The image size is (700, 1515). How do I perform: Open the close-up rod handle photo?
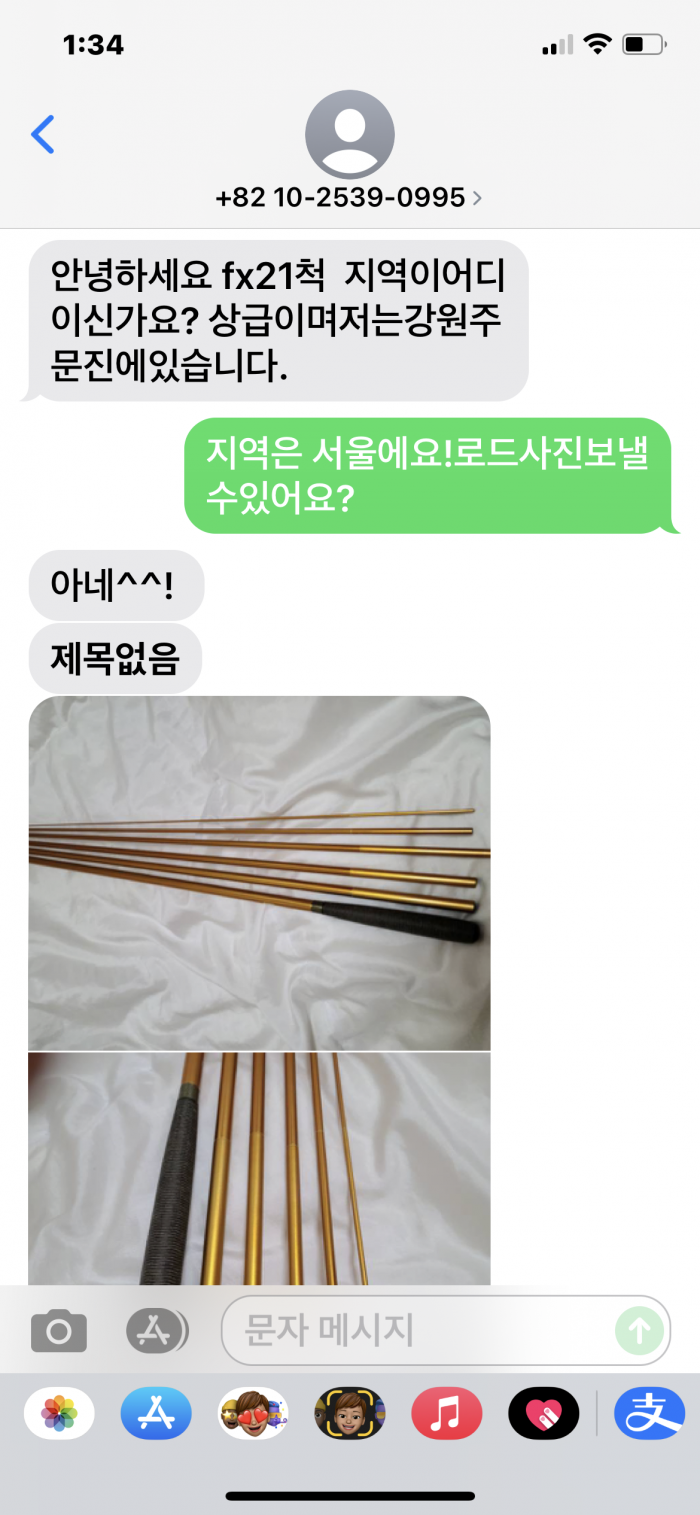(259, 1168)
